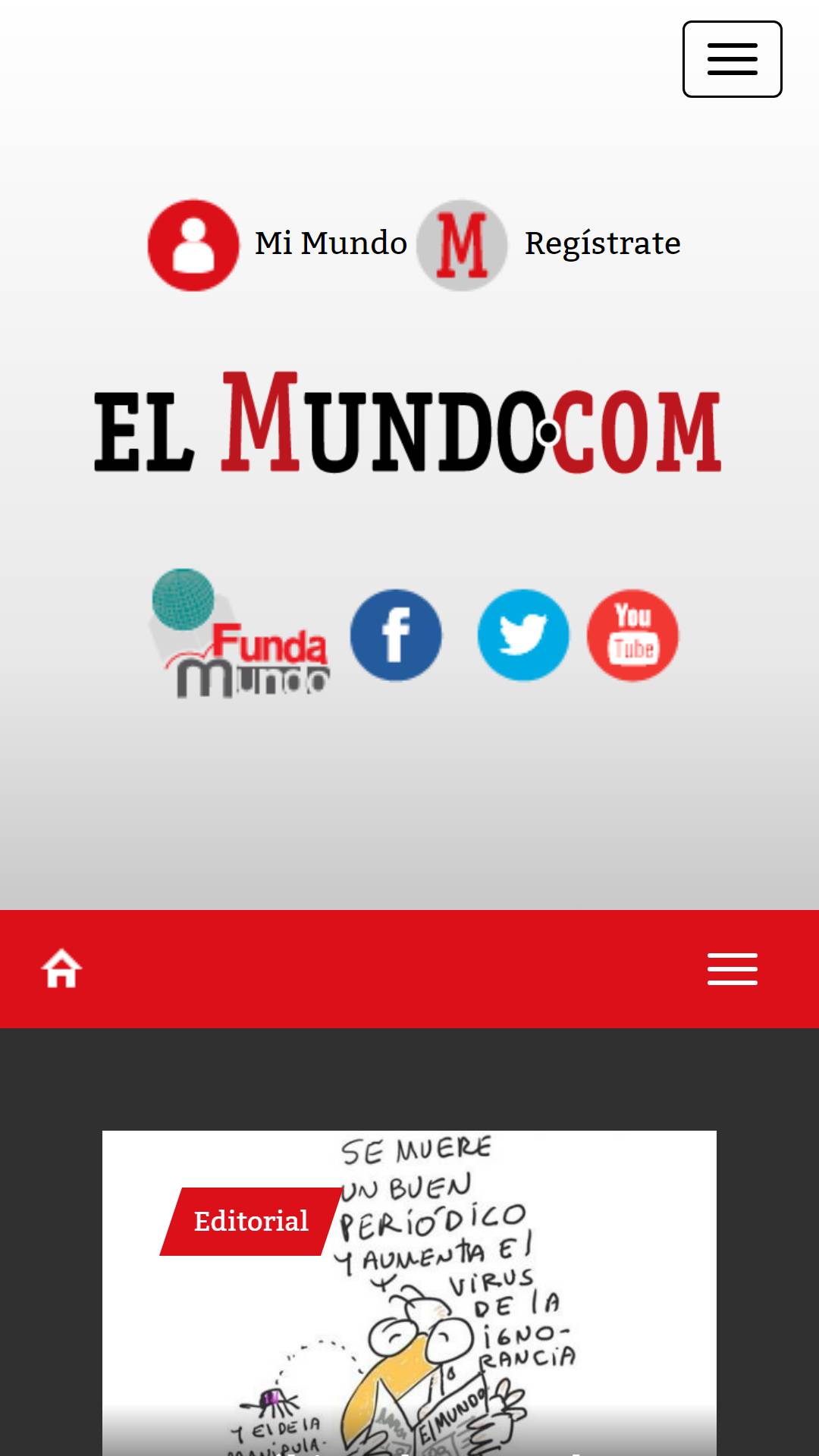Open the top hamburger menu button
This screenshot has width=819, height=1456.
(732, 59)
